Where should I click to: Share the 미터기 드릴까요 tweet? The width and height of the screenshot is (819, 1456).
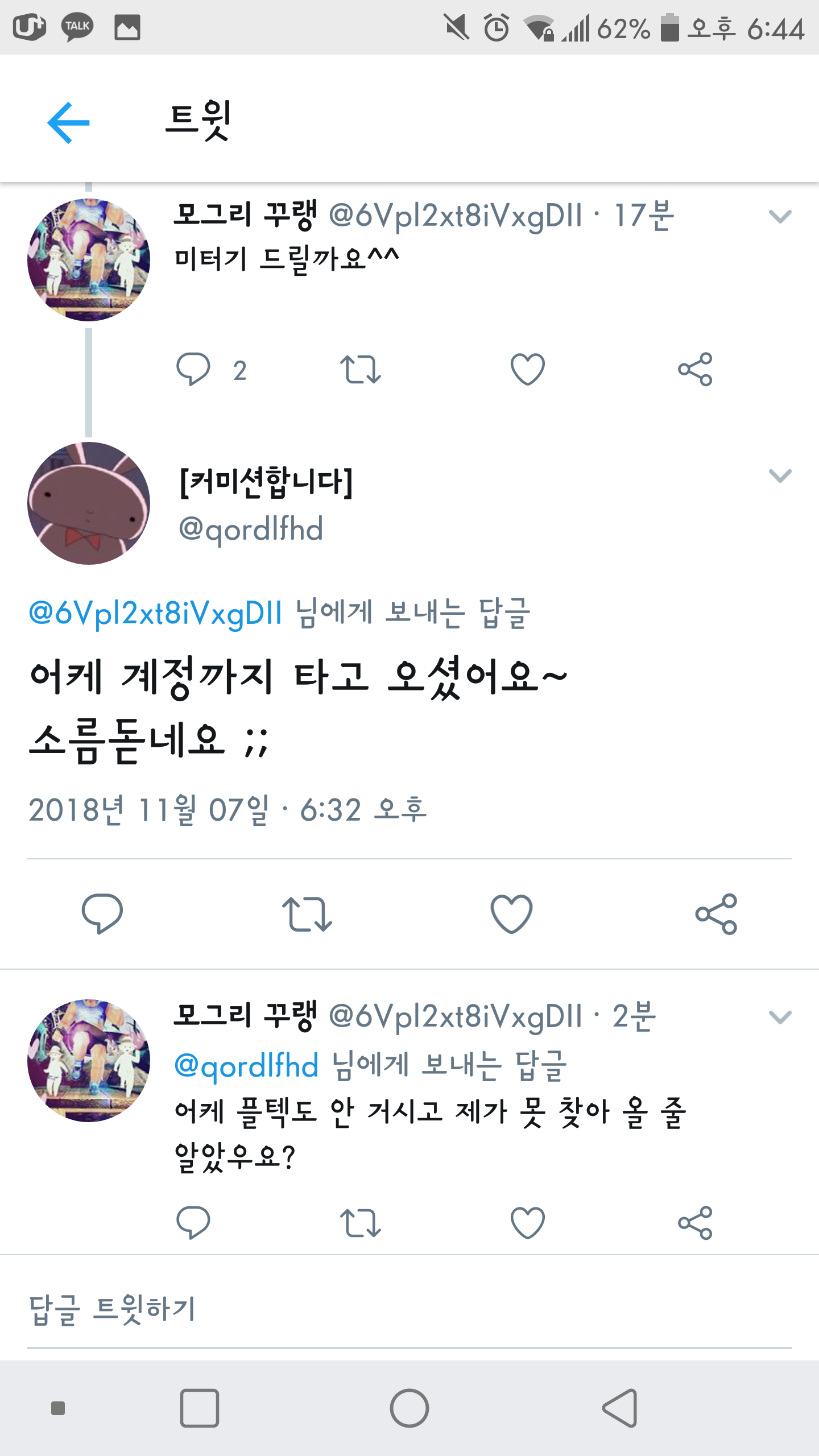pos(695,370)
